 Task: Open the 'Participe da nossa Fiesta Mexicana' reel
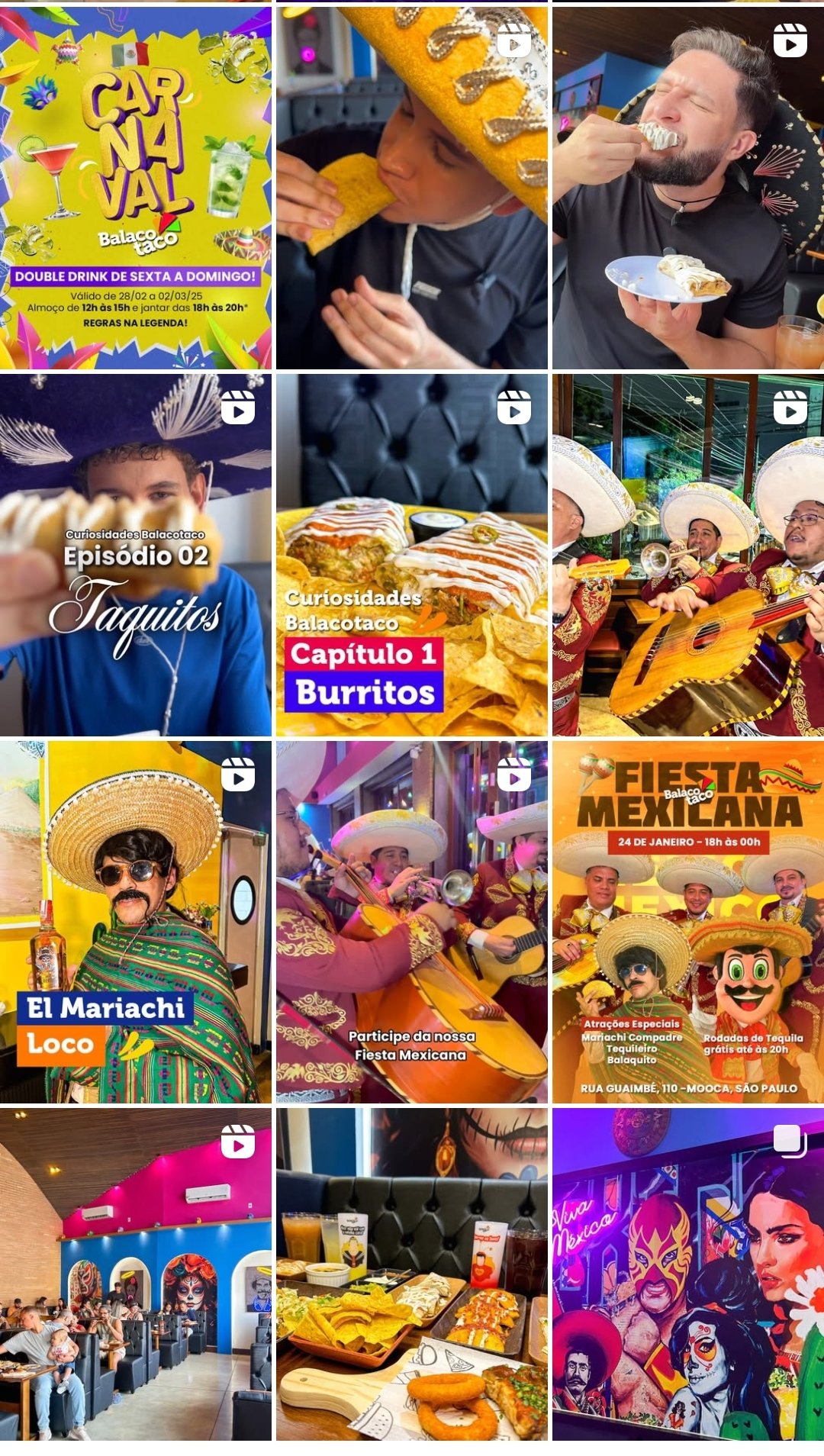tap(412, 922)
